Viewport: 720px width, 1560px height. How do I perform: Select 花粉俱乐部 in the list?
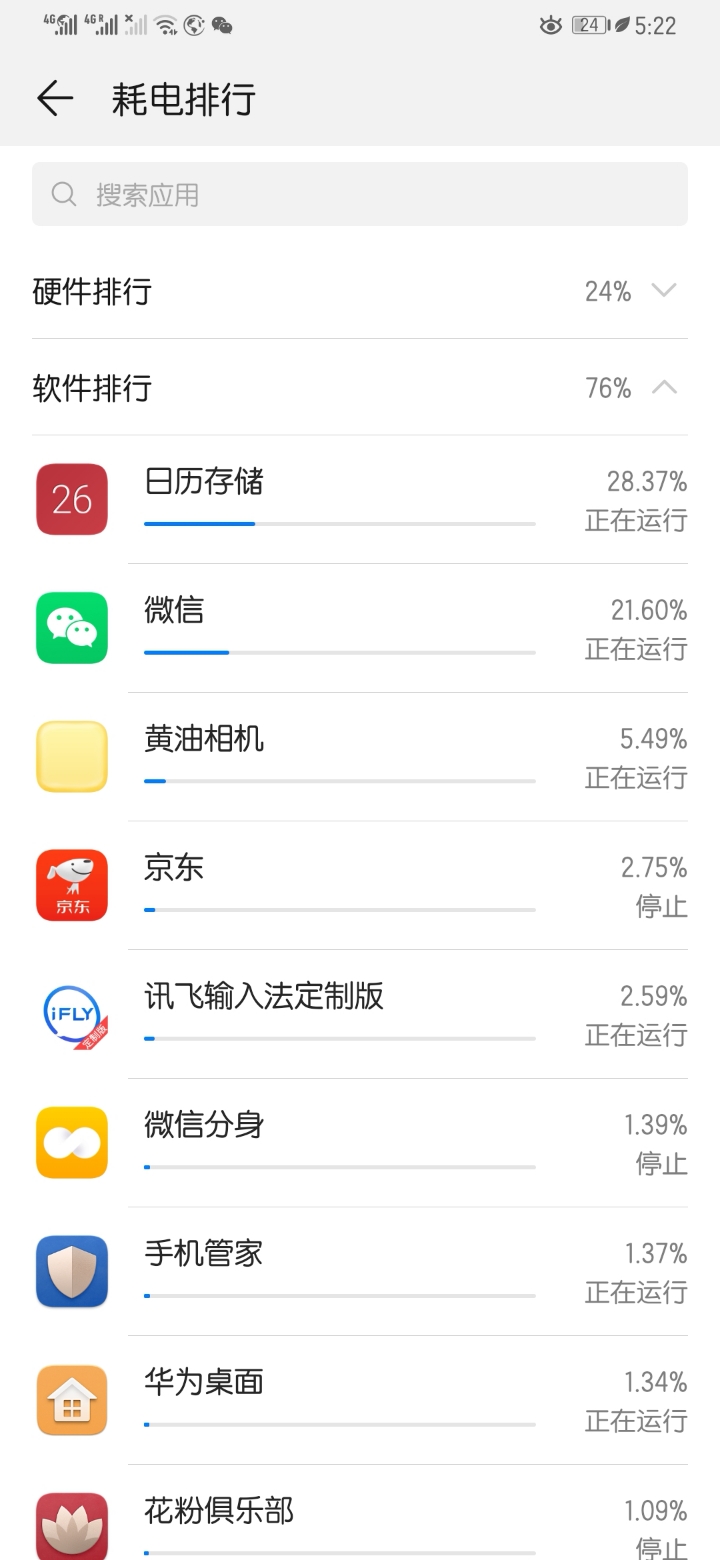360,1513
